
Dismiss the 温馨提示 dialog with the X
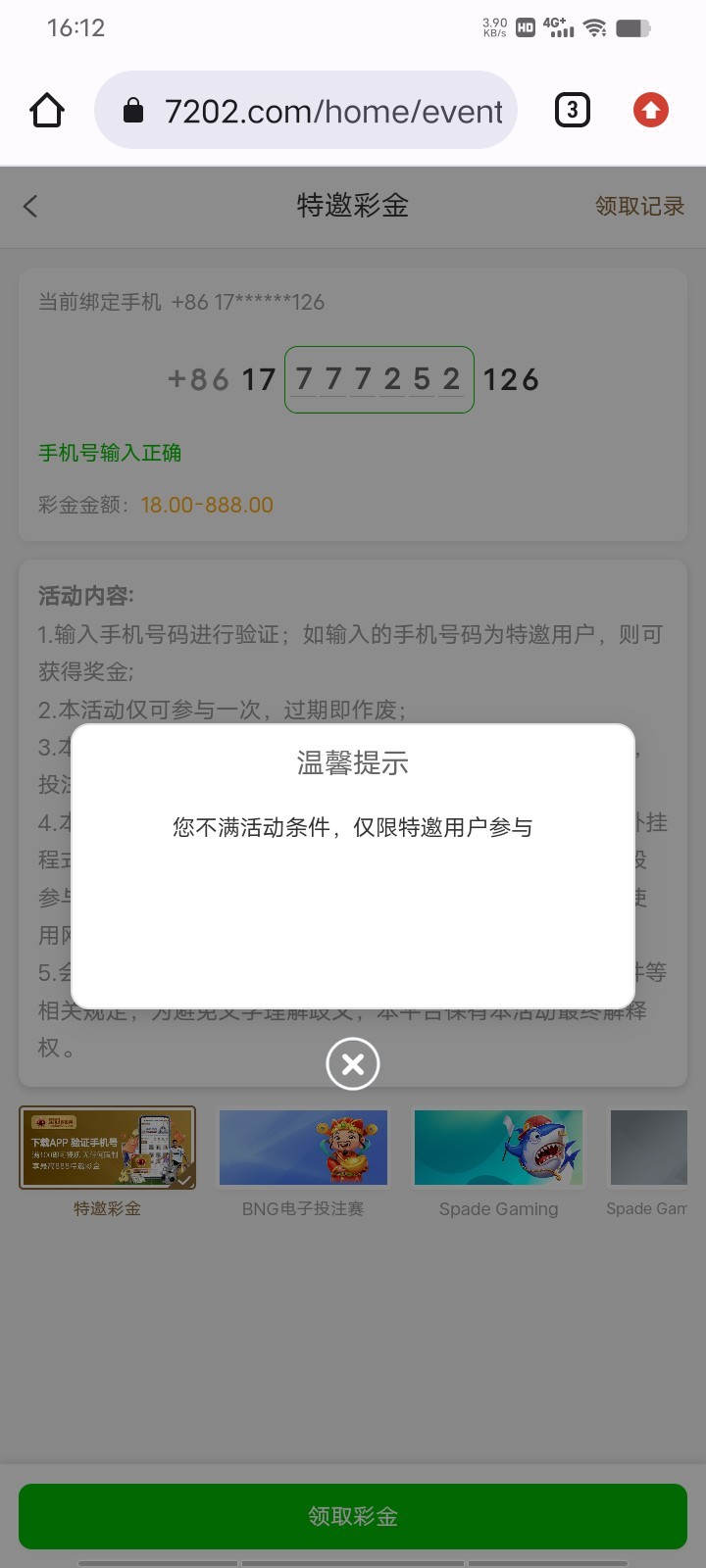click(x=353, y=1063)
